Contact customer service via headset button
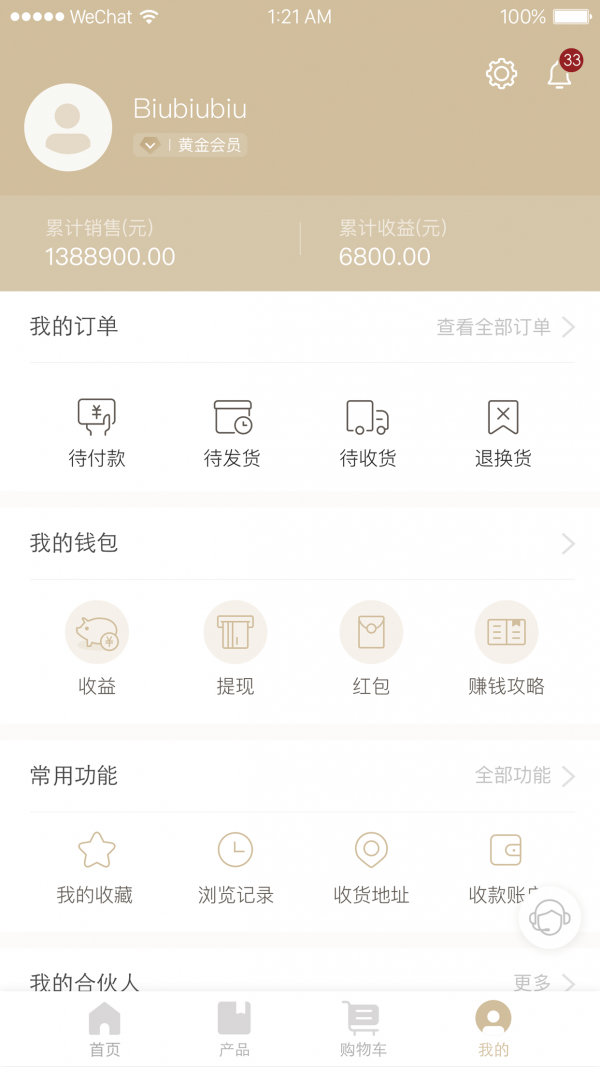This screenshot has height=1067, width=600. point(549,917)
